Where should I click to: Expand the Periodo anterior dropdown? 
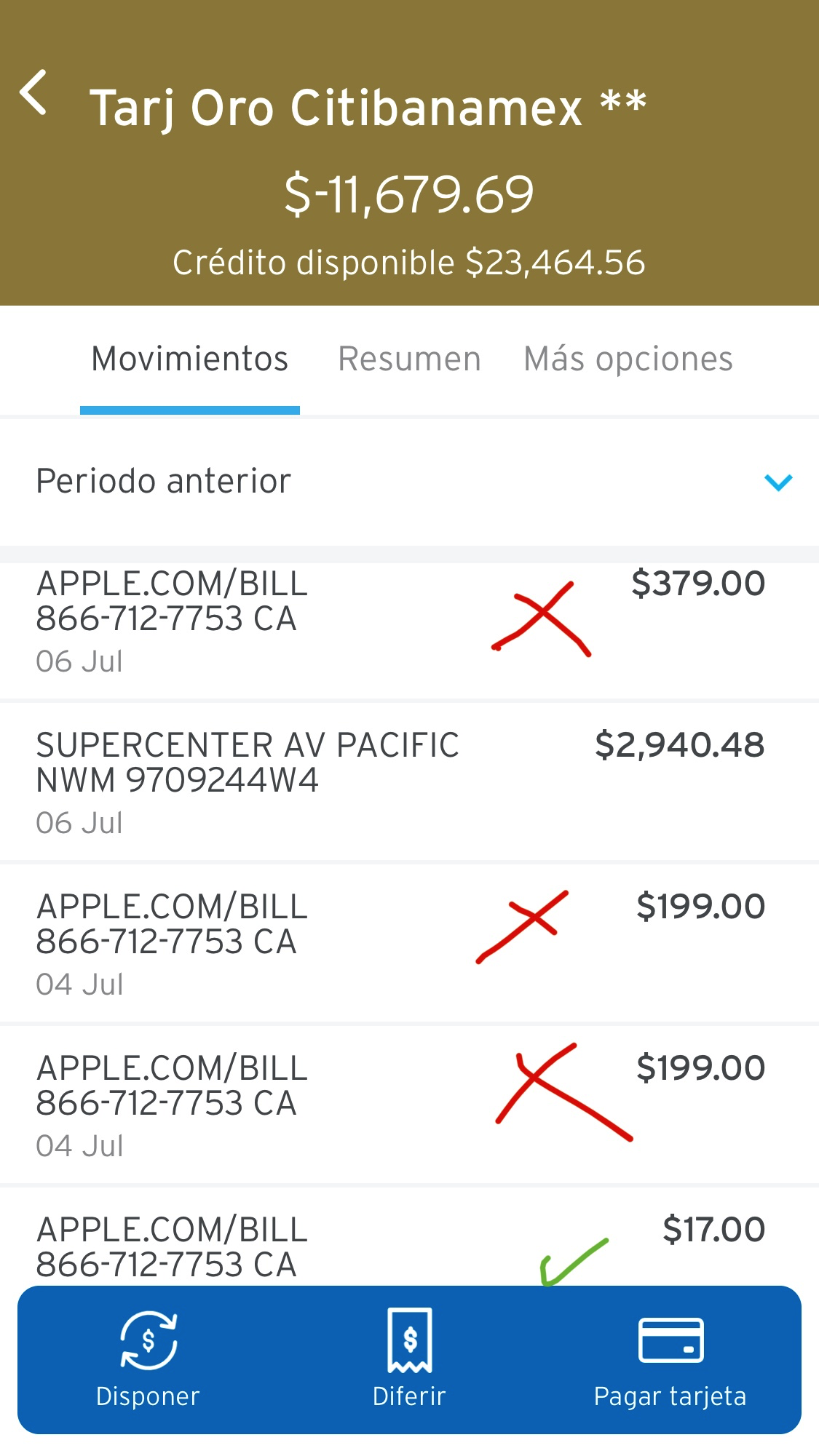778,482
